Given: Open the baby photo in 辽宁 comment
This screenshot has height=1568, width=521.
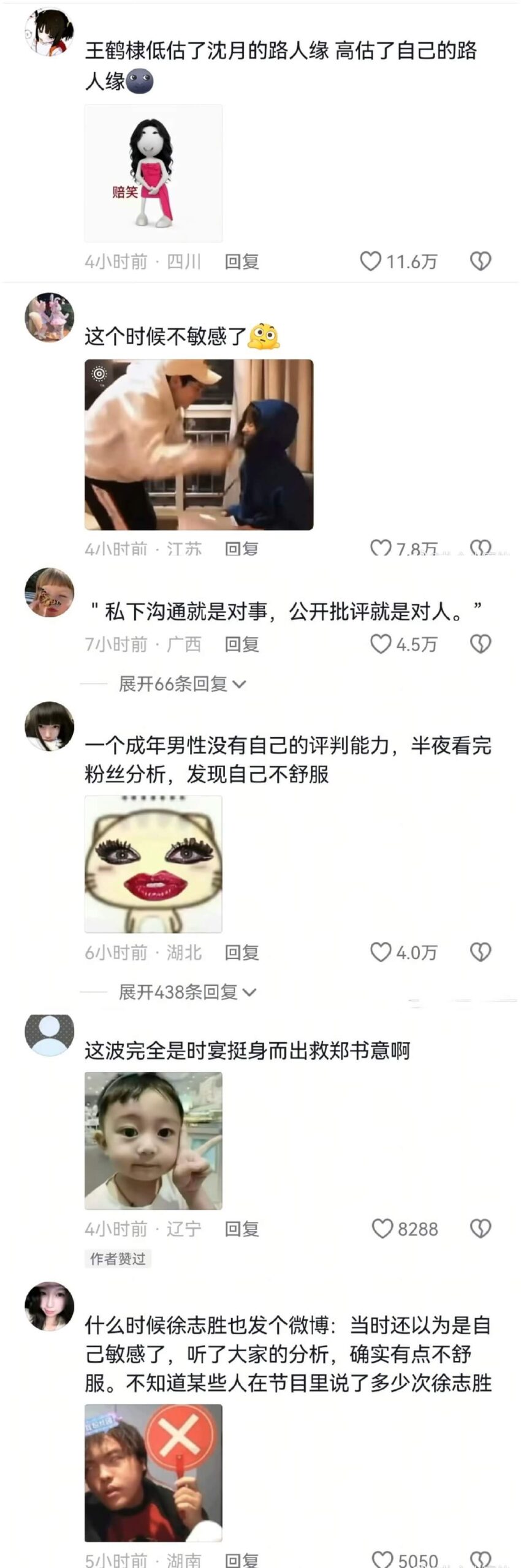Looking at the screenshot, I should click(153, 1140).
